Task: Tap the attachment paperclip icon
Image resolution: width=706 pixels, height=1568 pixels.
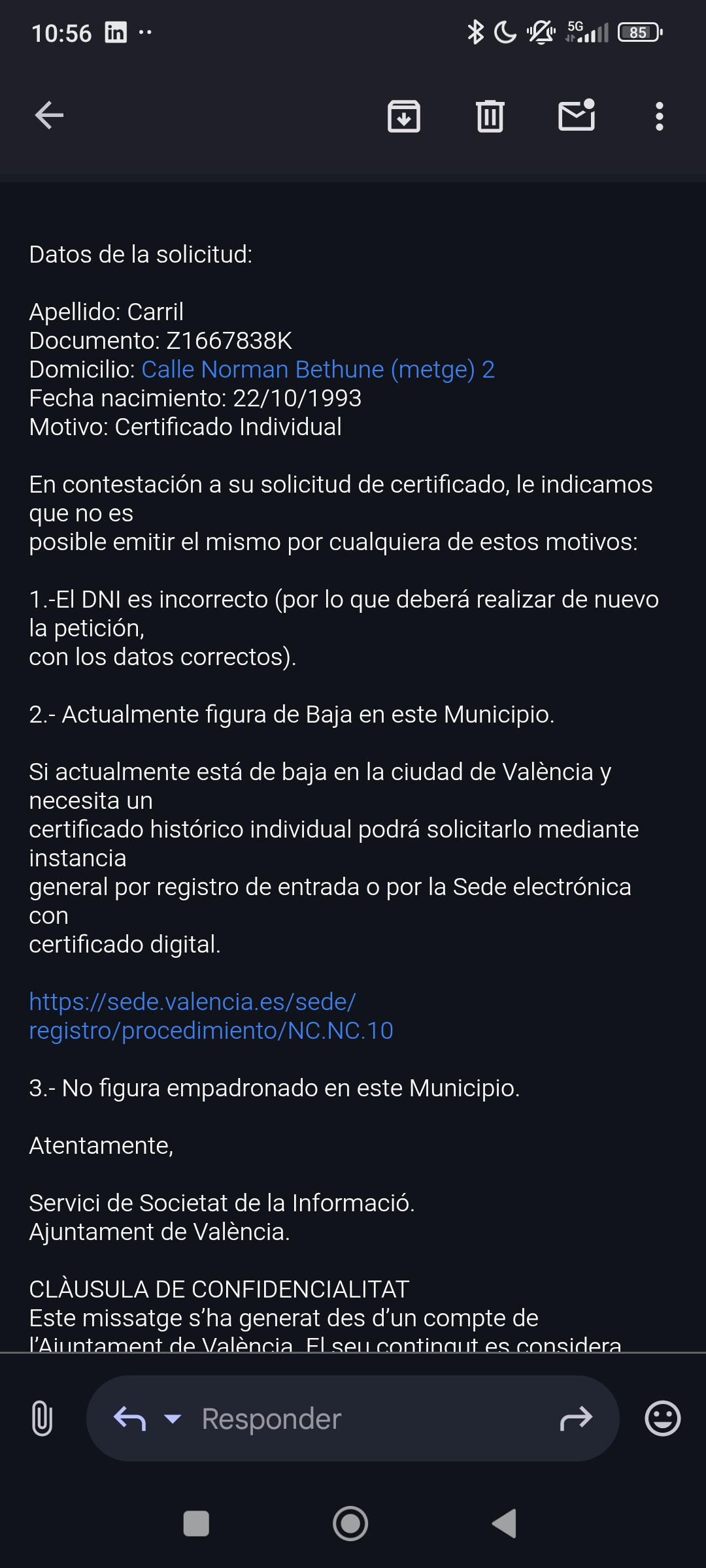Action: click(42, 1418)
